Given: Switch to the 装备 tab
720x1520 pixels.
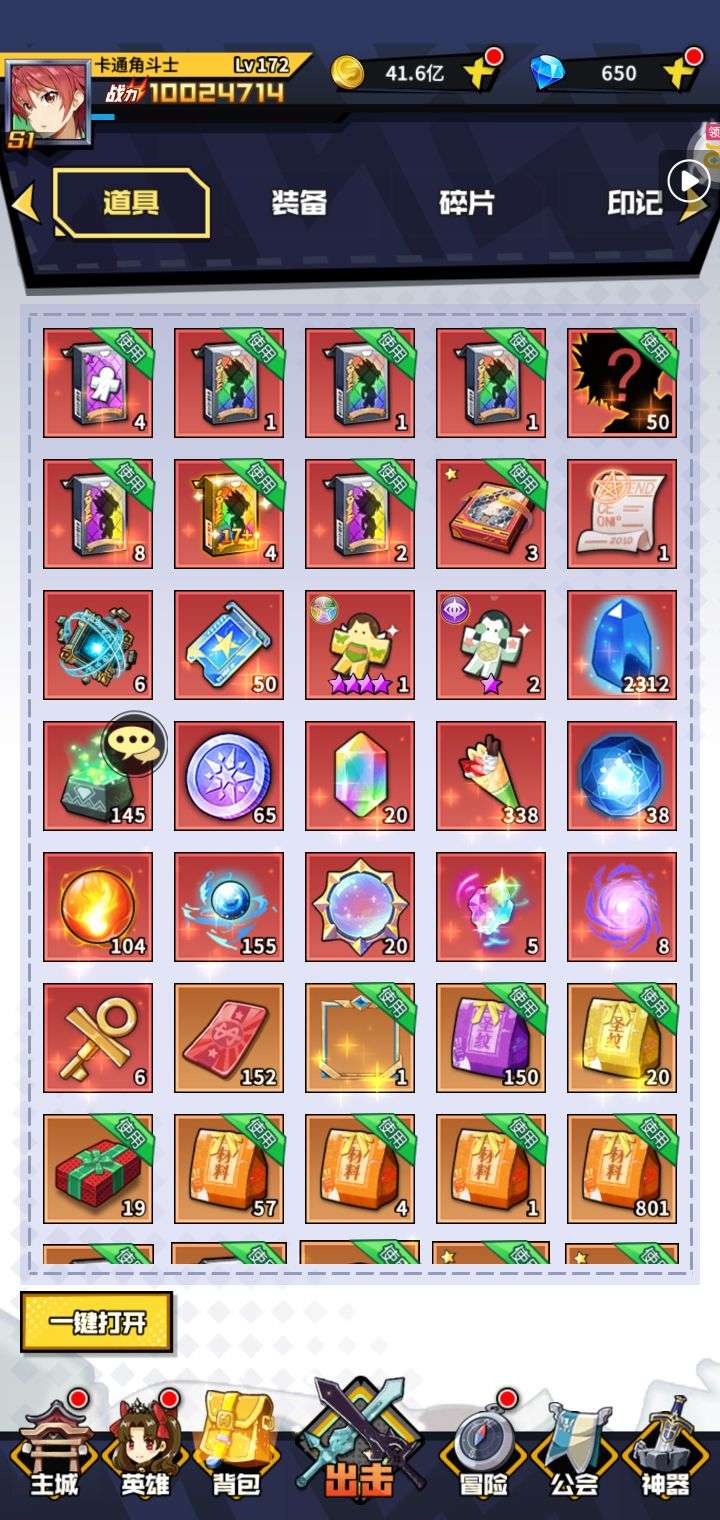Looking at the screenshot, I should (299, 203).
